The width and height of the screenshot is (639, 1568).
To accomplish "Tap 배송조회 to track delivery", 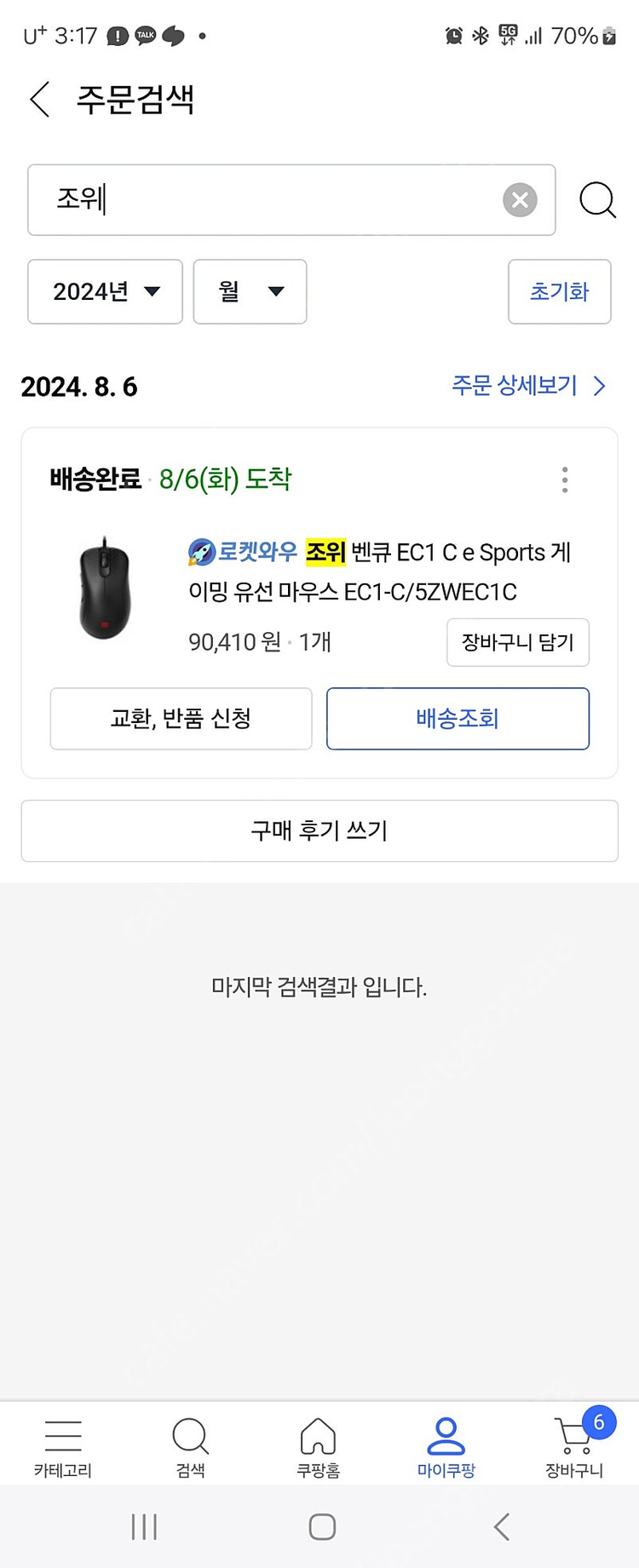I will 458,718.
